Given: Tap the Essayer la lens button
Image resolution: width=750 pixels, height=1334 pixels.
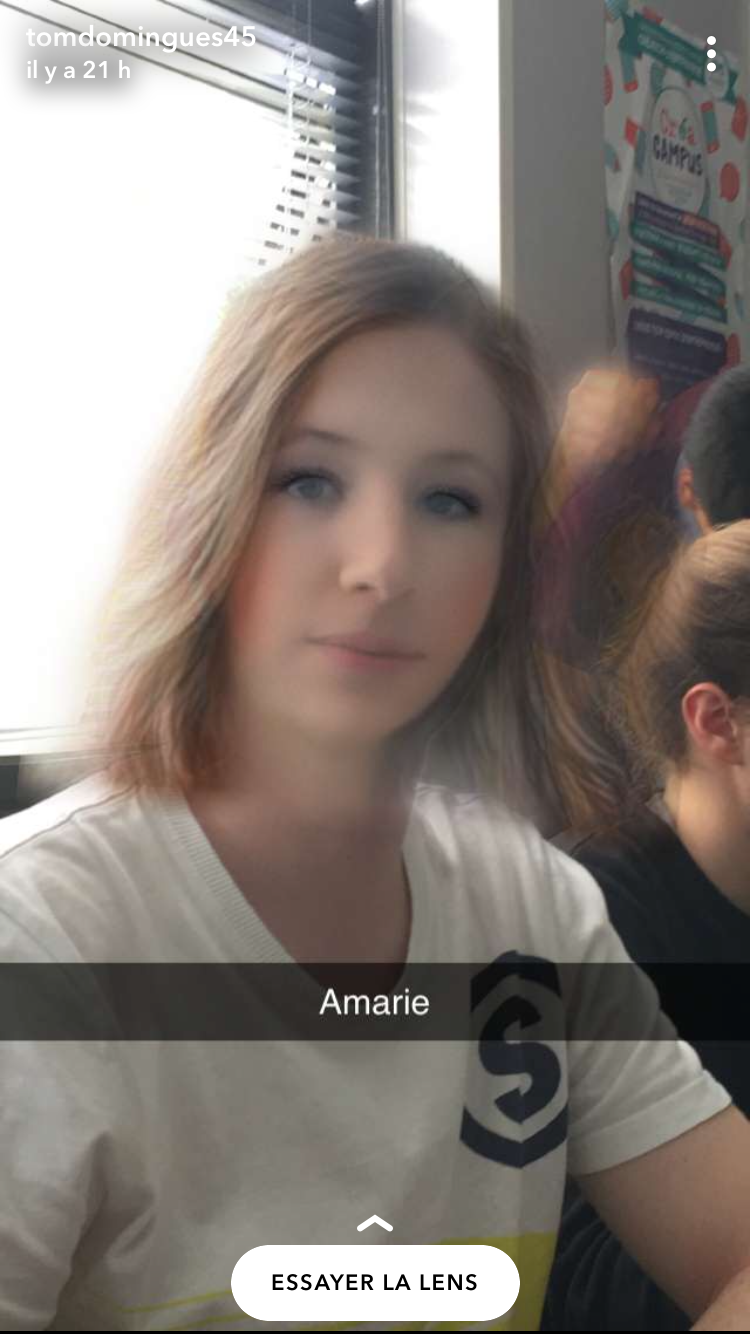Looking at the screenshot, I should [x=375, y=1282].
